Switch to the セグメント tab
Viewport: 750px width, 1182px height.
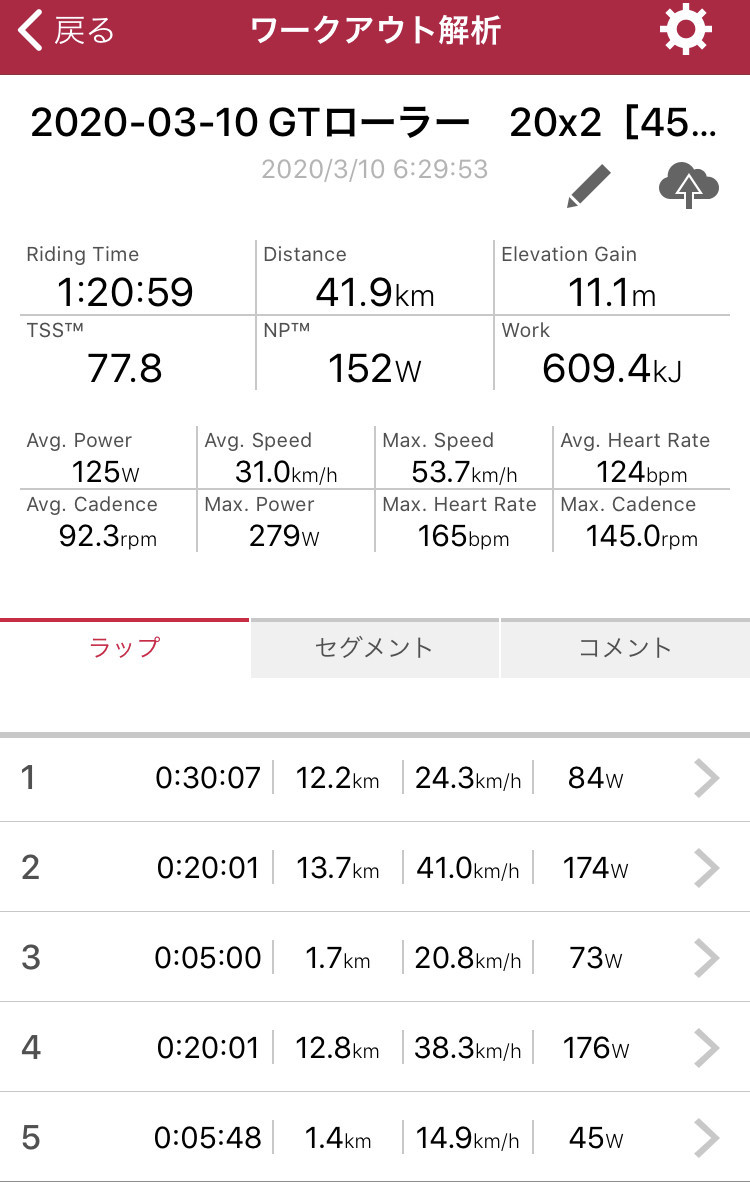coord(375,648)
